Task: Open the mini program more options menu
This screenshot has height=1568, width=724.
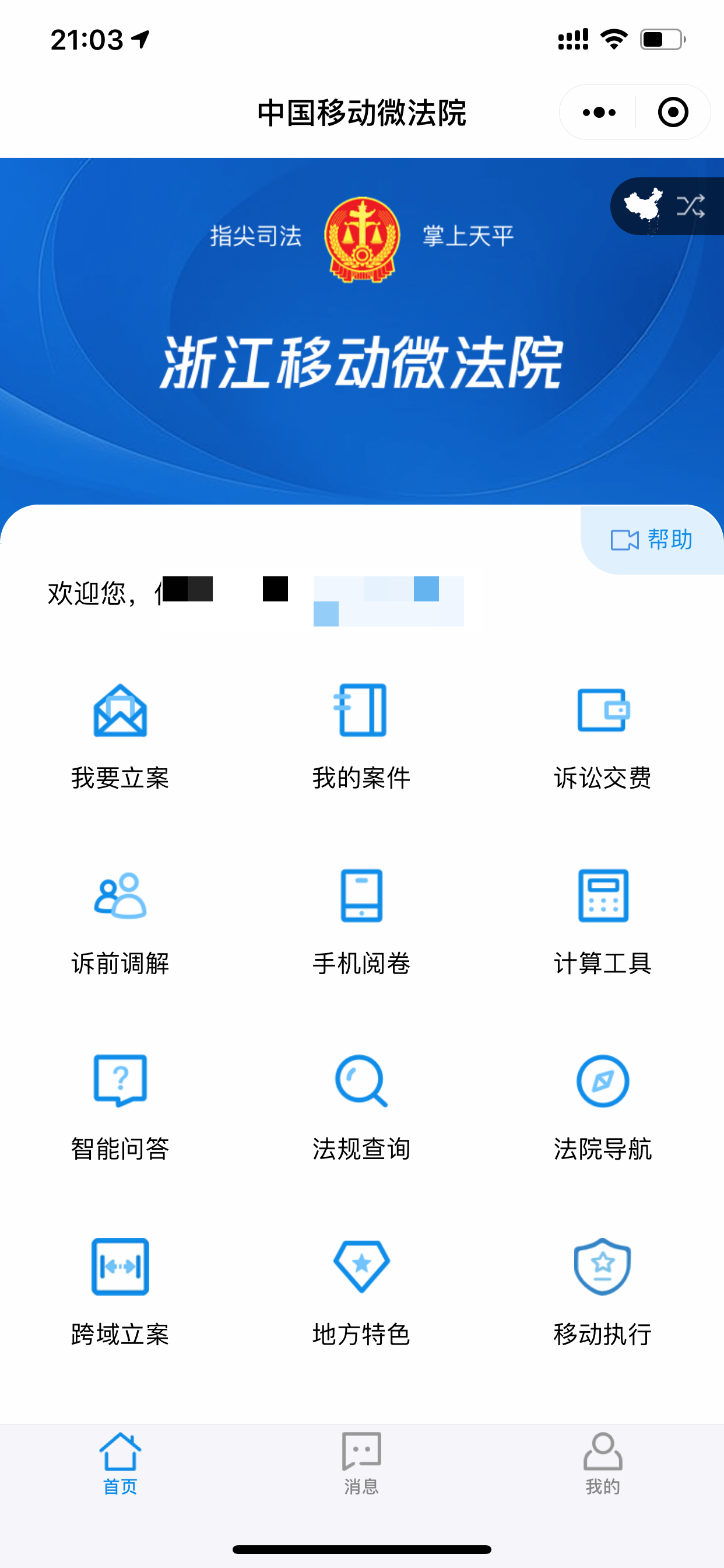Action: pyautogui.click(x=599, y=113)
